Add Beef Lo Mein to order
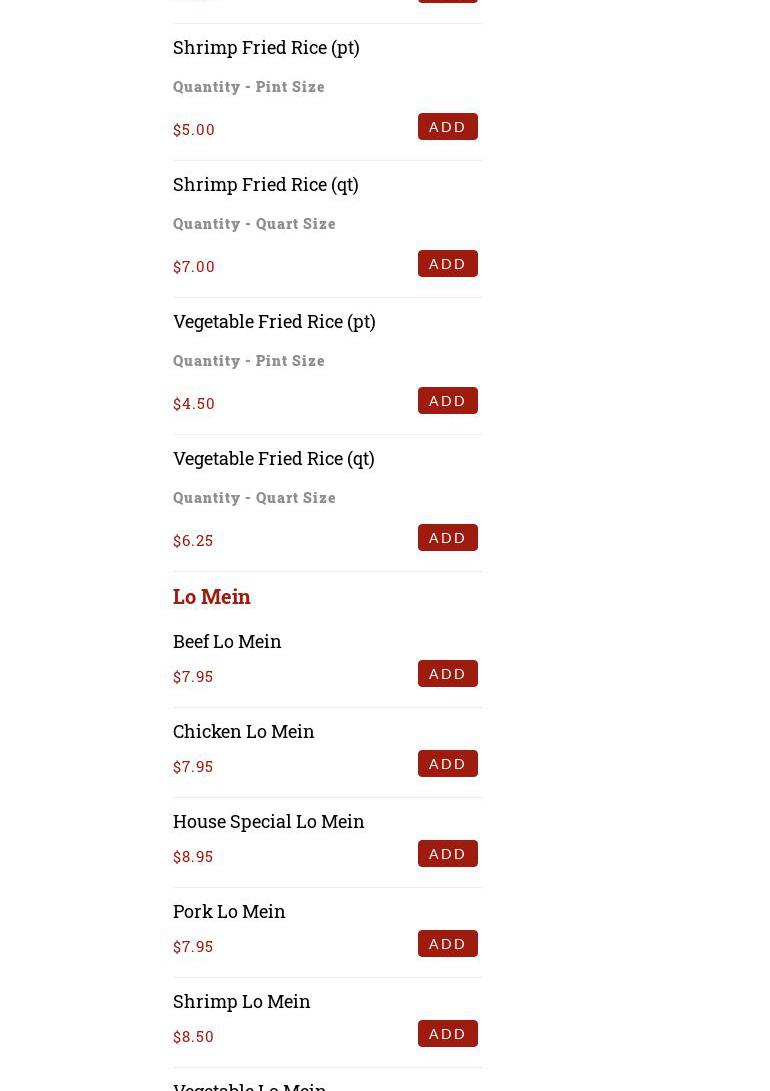The image size is (770, 1091). (447, 674)
